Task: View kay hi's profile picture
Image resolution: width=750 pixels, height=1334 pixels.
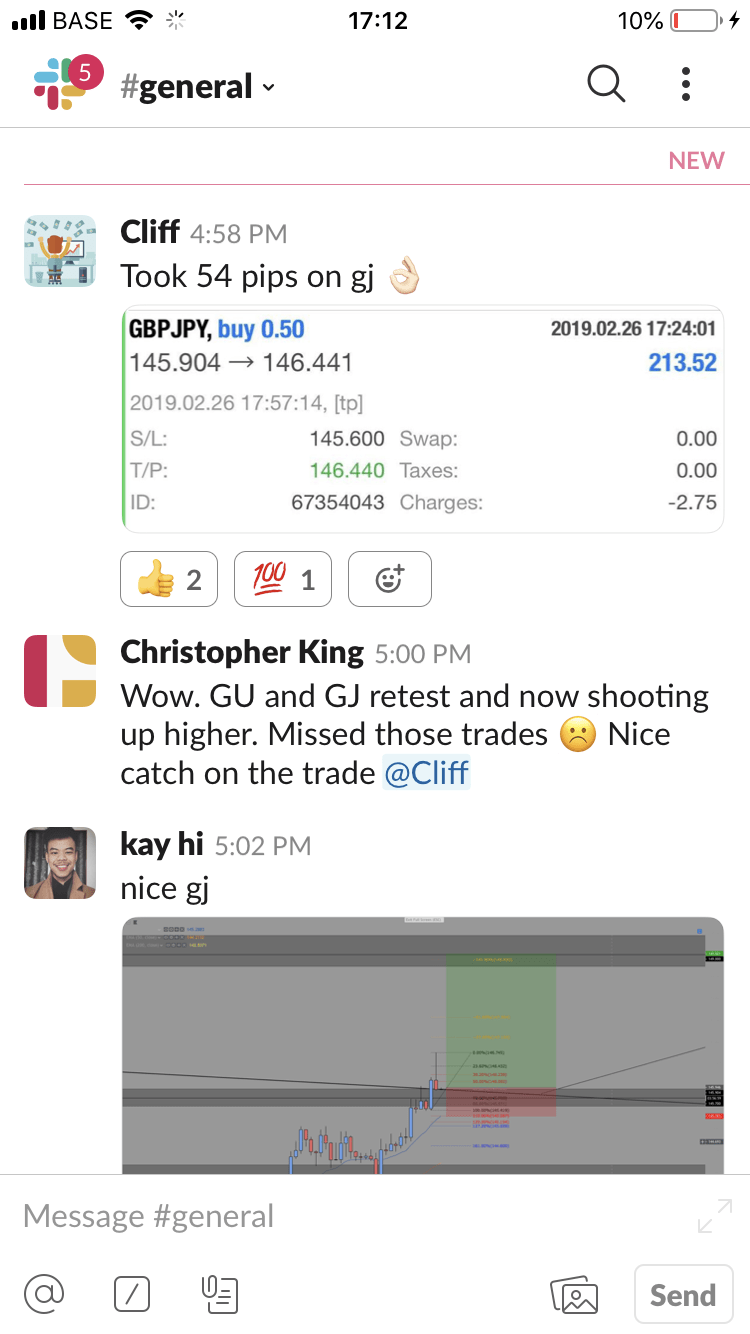Action: (x=60, y=863)
